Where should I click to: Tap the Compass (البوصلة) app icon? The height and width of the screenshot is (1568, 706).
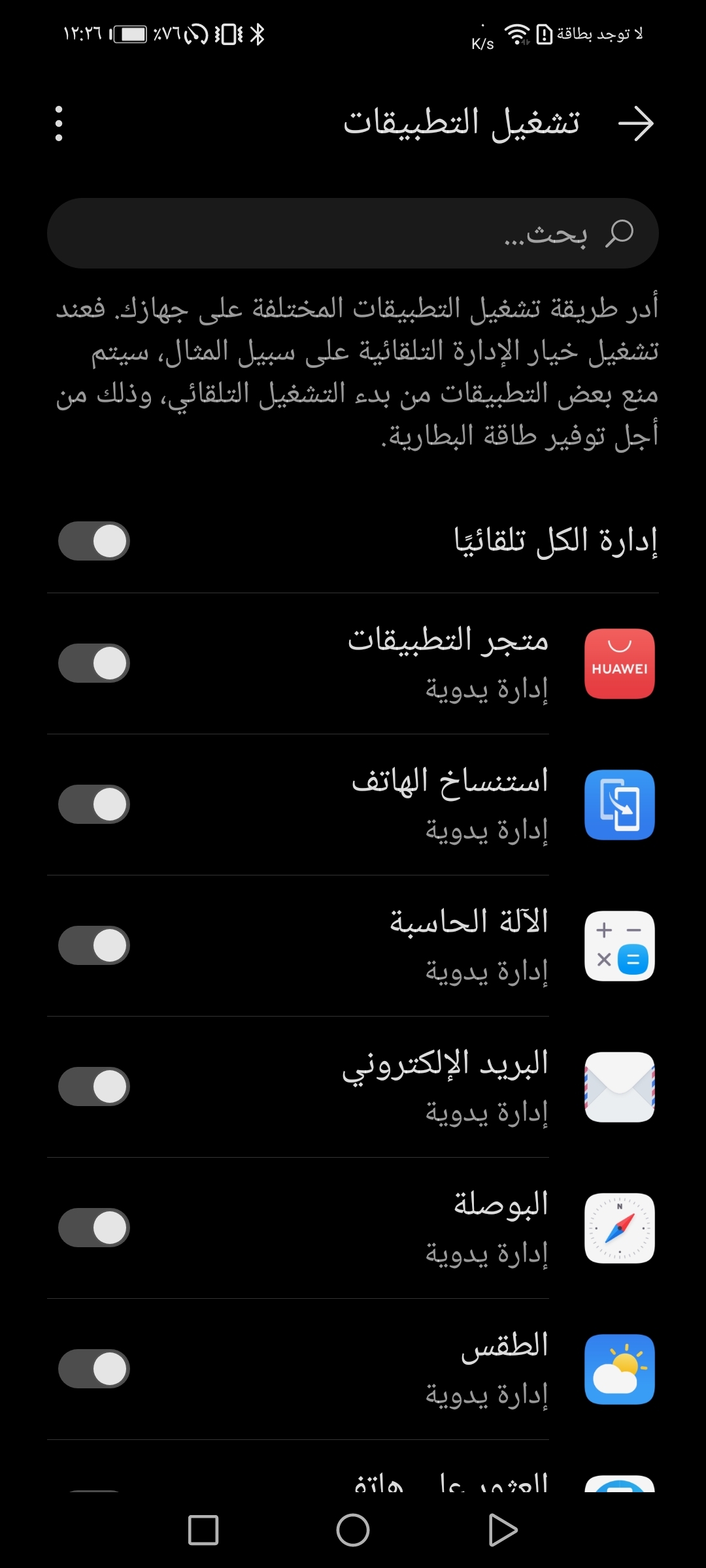click(x=619, y=1228)
